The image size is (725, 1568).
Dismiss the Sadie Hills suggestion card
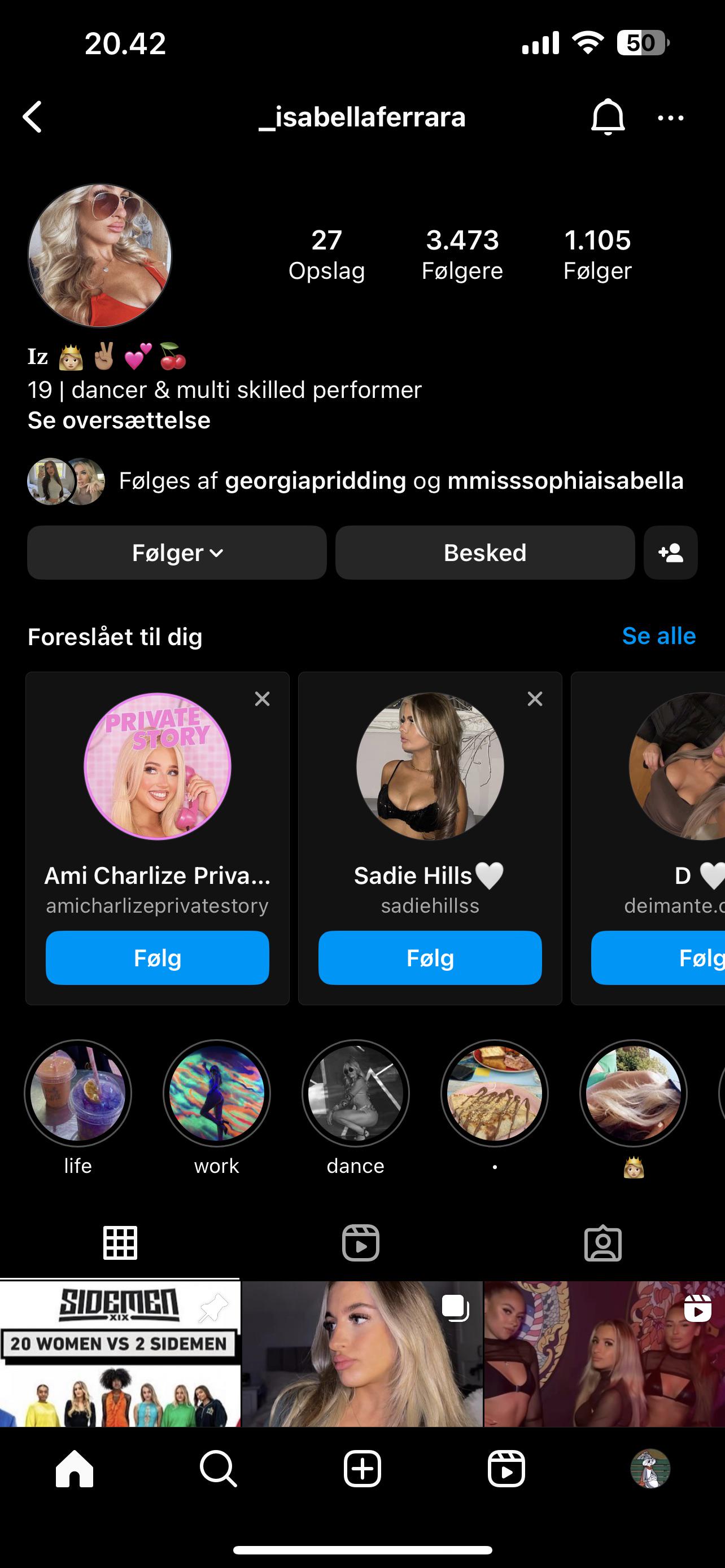535,699
